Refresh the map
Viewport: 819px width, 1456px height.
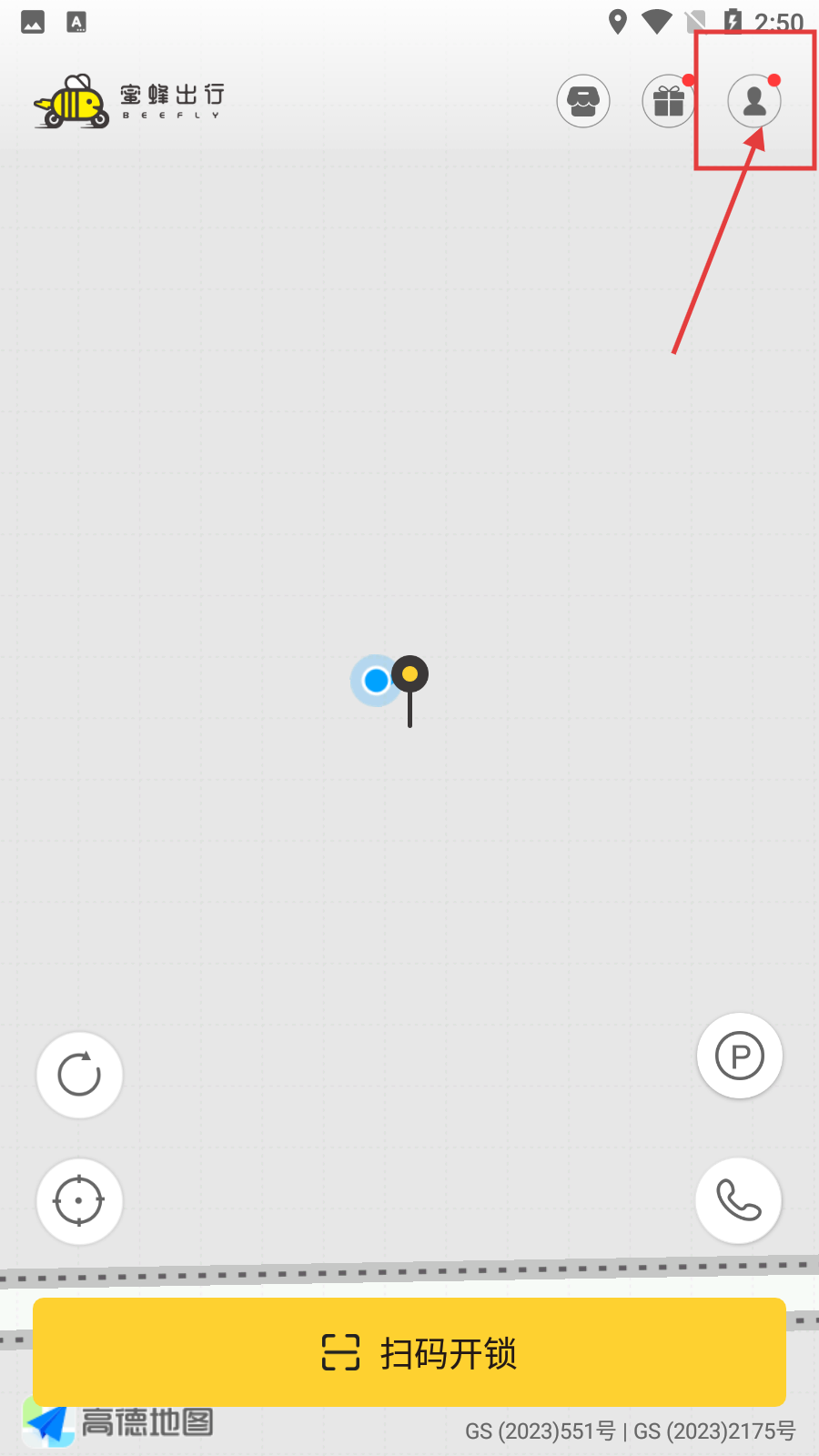[79, 1075]
